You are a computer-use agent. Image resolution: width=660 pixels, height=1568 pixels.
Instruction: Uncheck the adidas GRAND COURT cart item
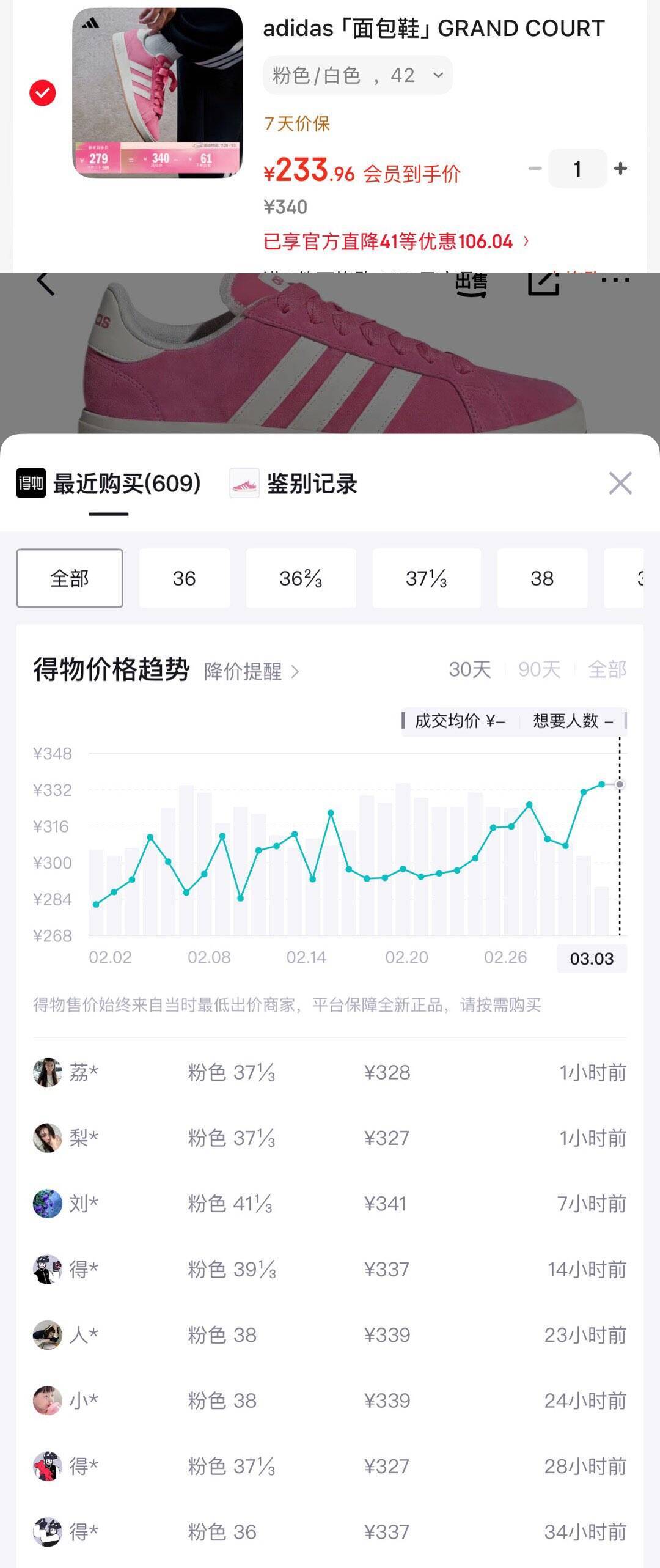(x=43, y=93)
